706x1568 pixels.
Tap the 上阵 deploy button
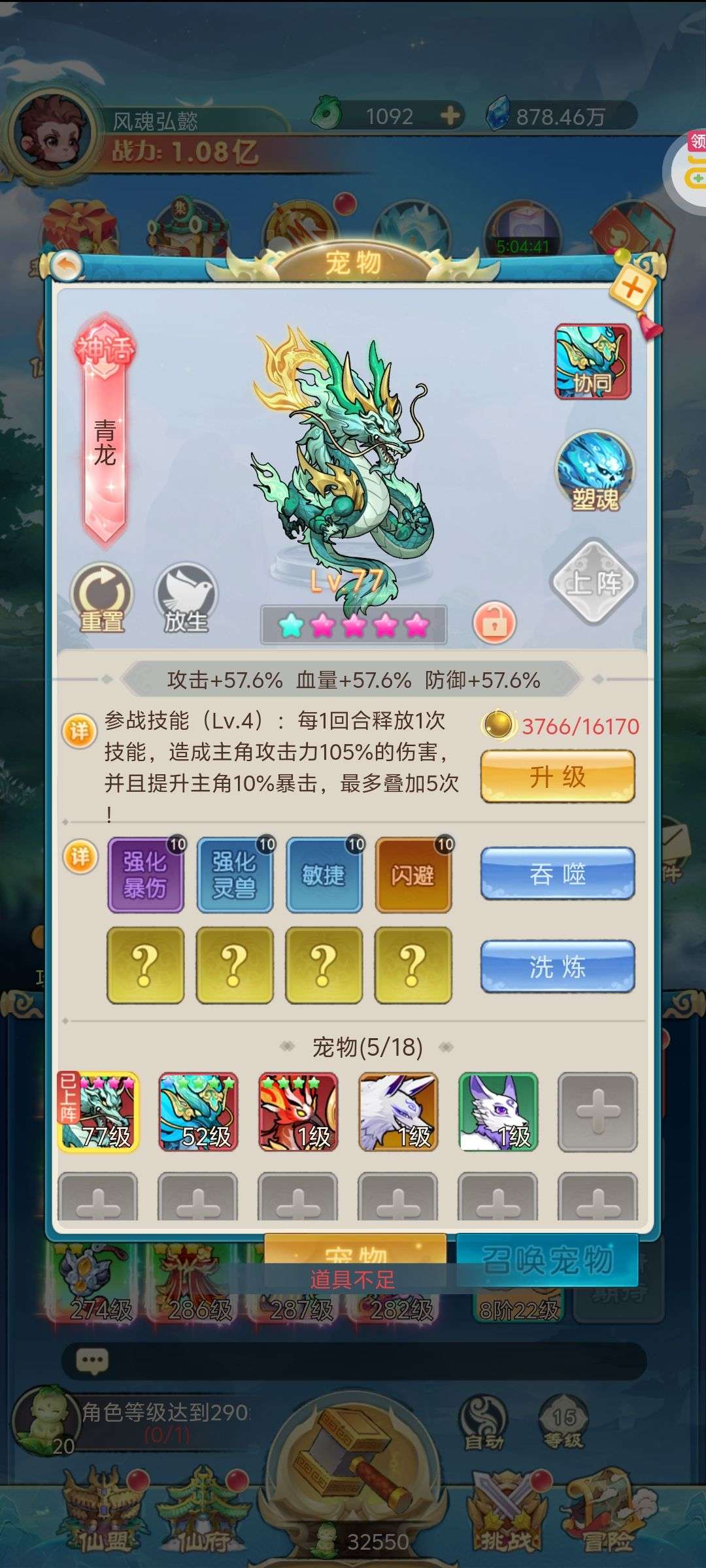(592, 581)
